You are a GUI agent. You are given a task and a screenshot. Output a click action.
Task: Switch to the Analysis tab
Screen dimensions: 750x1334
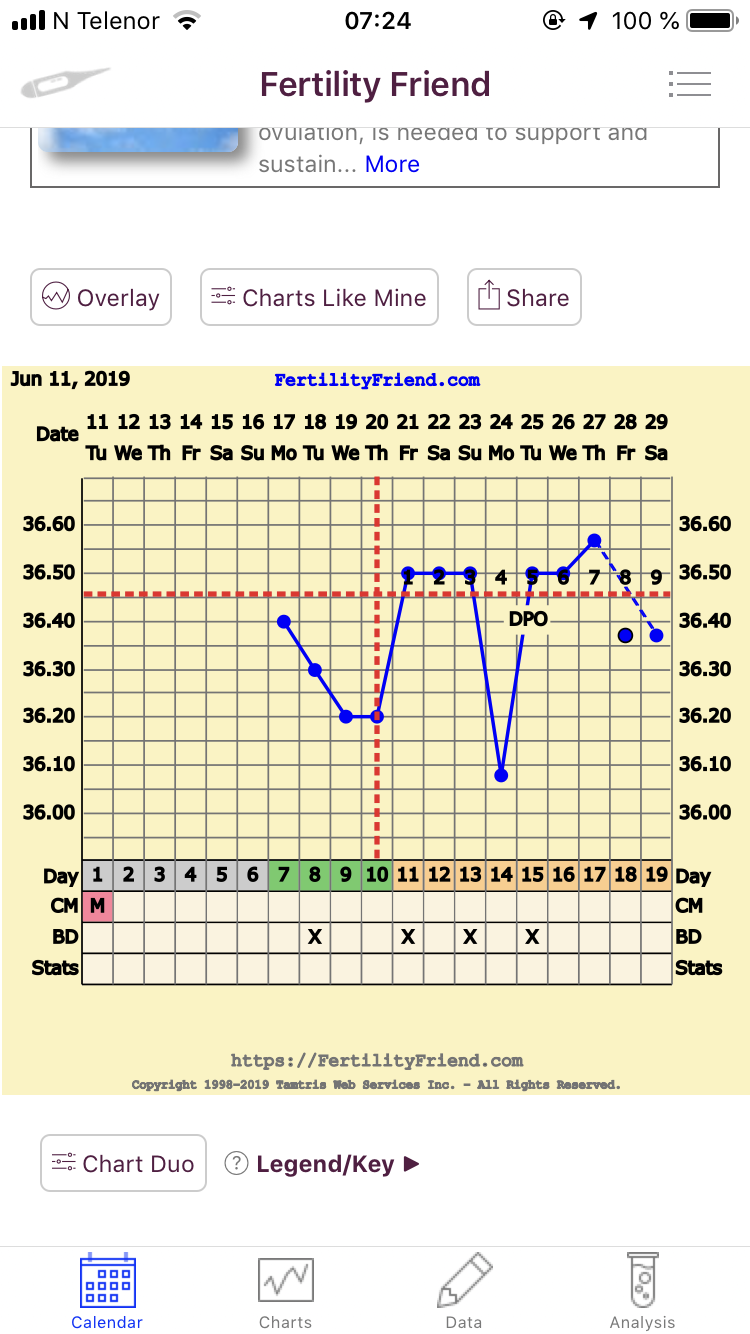pyautogui.click(x=643, y=1291)
